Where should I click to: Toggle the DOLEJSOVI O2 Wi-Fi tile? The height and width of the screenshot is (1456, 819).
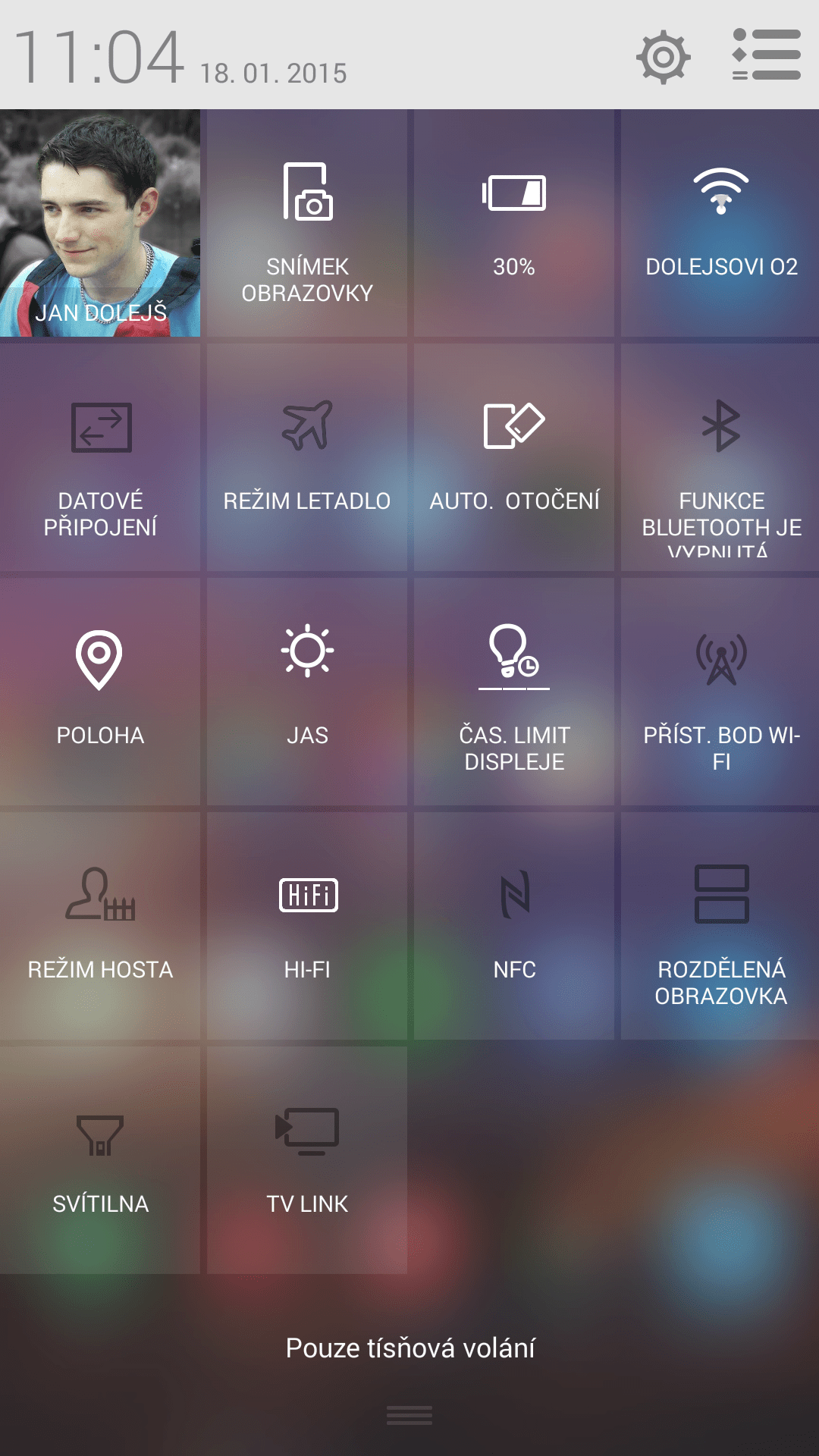[x=720, y=223]
